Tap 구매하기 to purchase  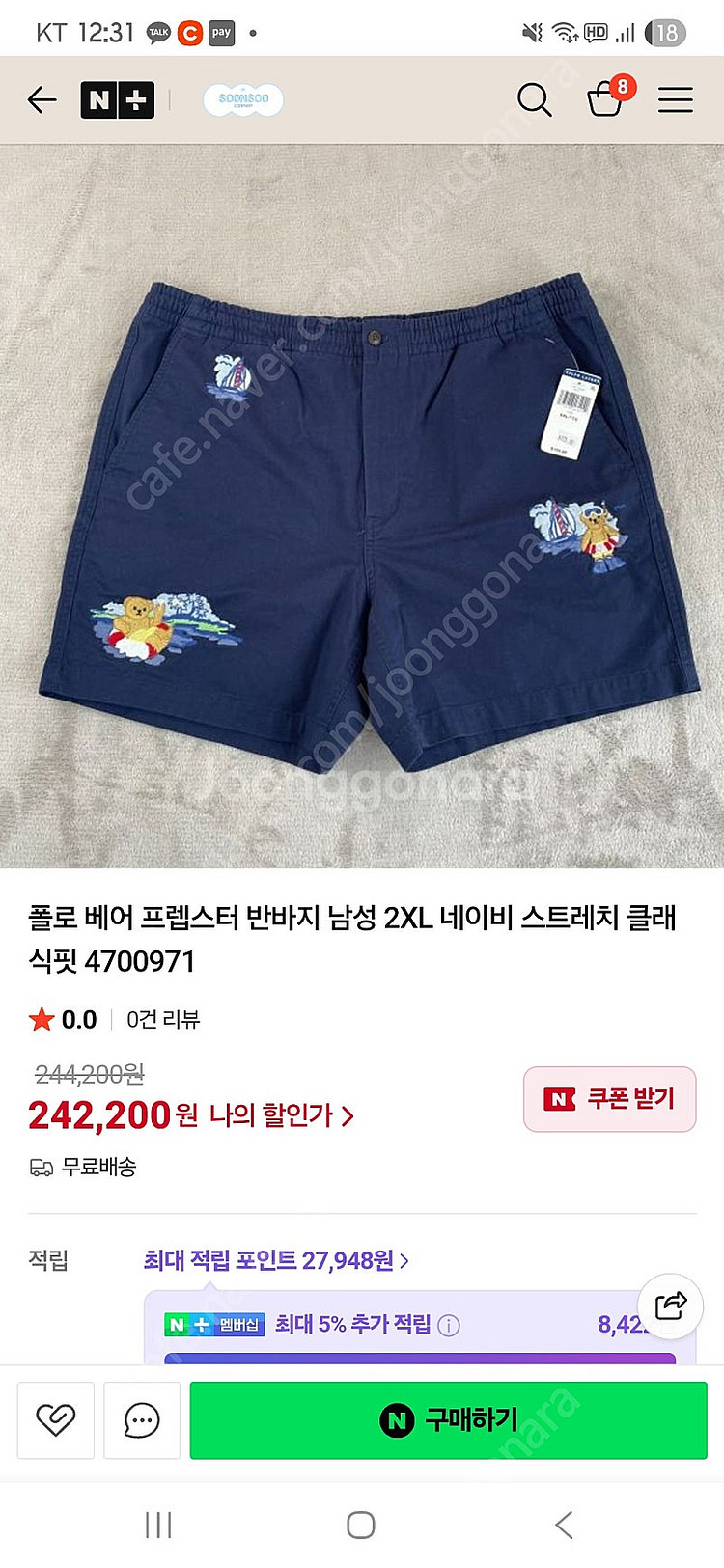449,1420
